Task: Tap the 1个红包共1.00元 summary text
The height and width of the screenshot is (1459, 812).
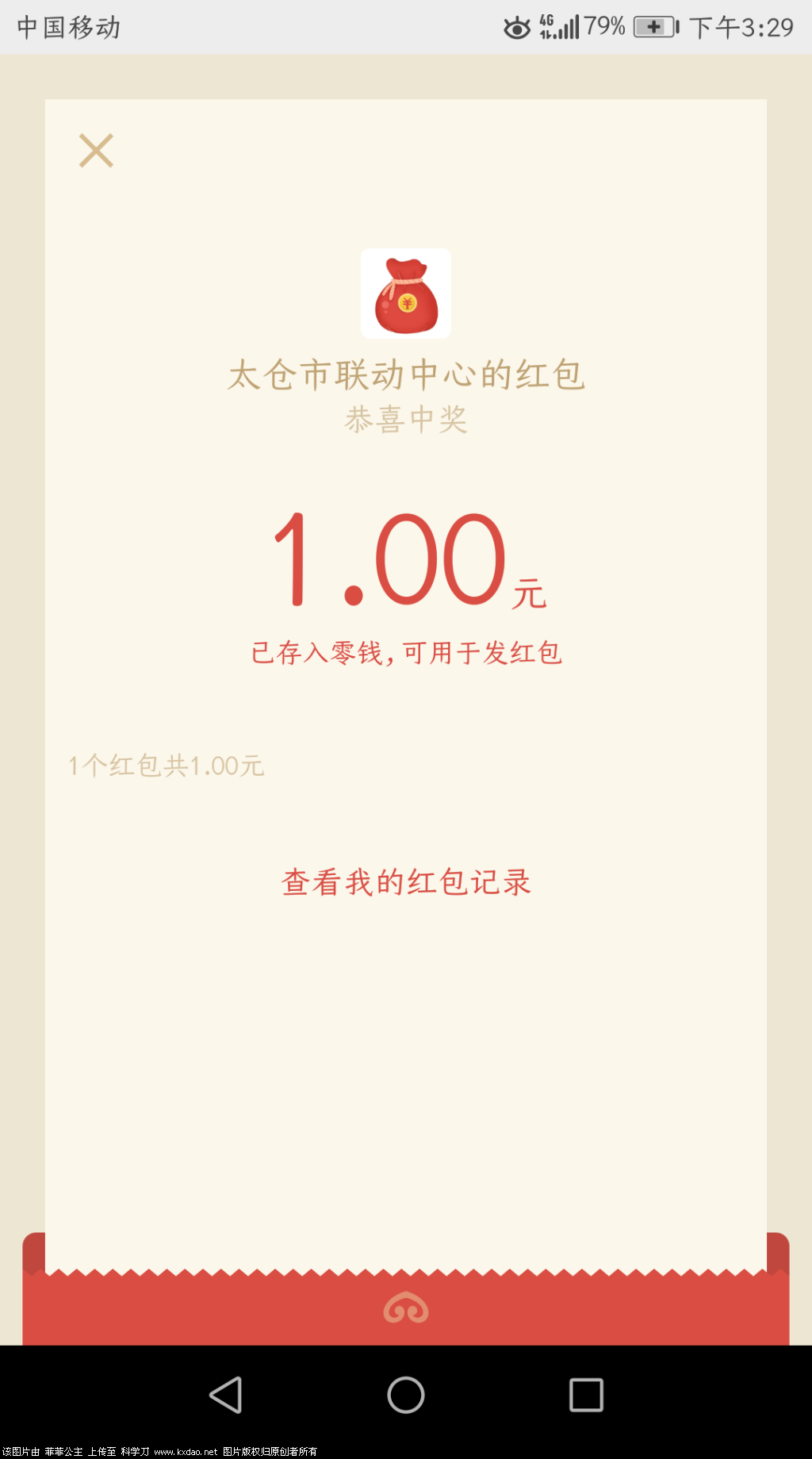Action: [x=167, y=766]
